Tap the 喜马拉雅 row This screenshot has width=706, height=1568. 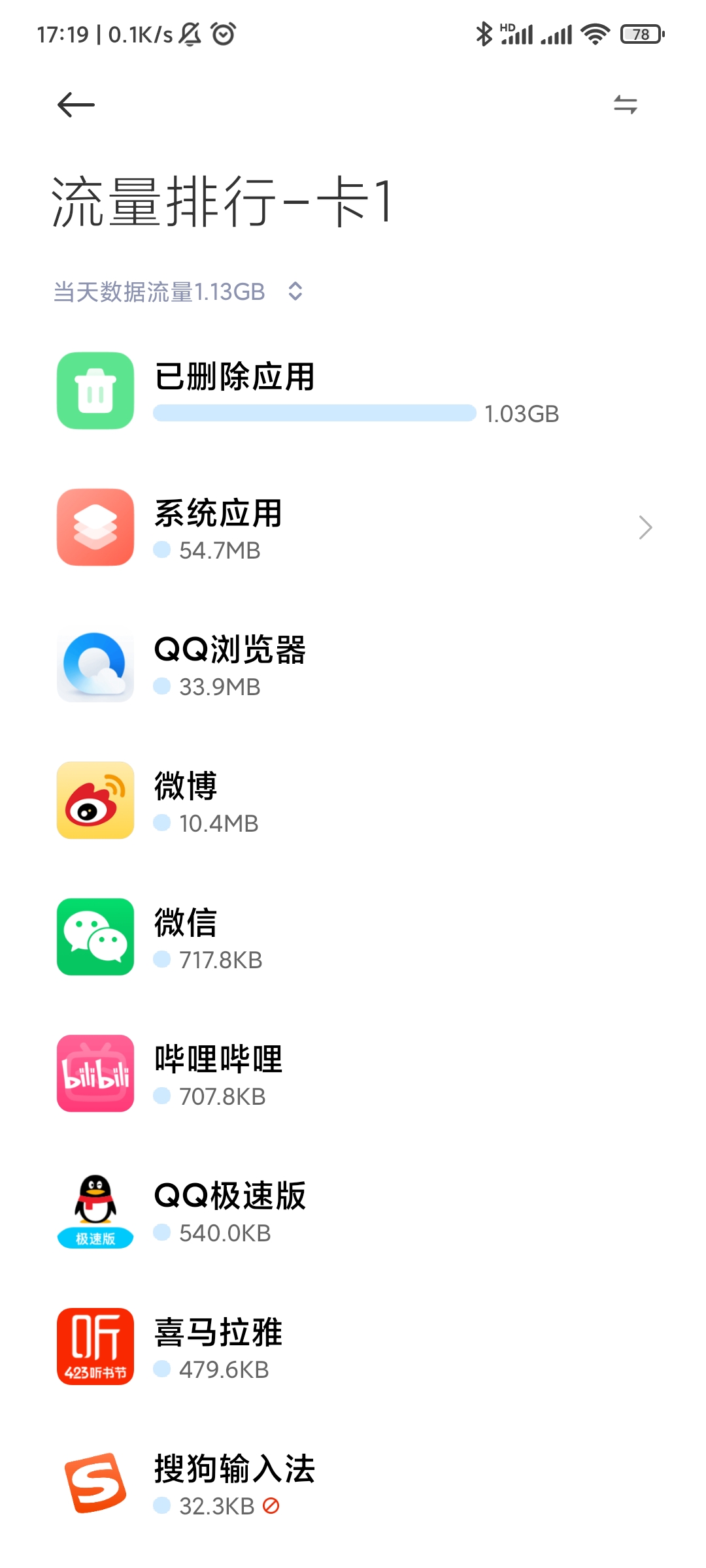tap(353, 1347)
